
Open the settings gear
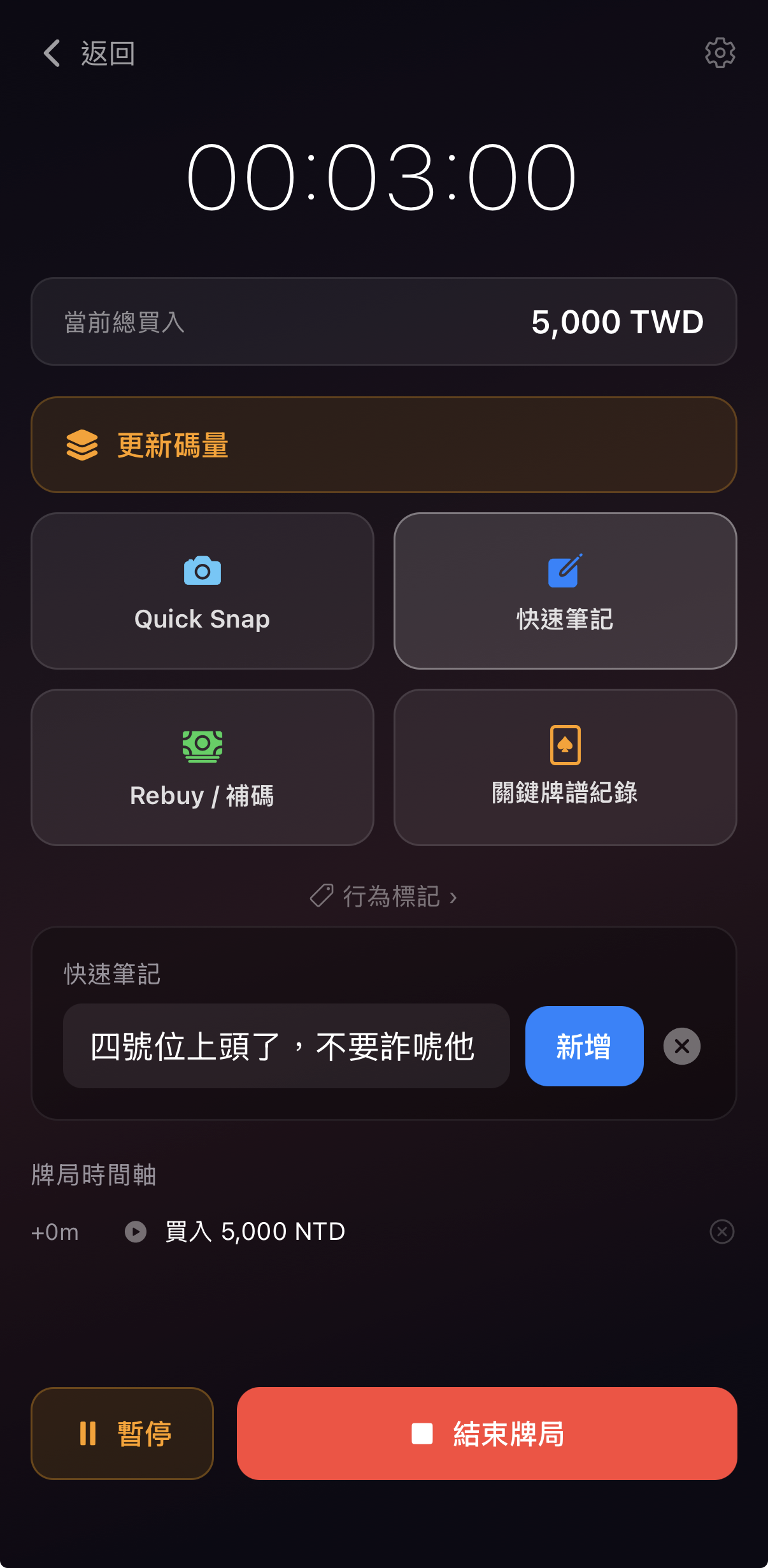720,53
